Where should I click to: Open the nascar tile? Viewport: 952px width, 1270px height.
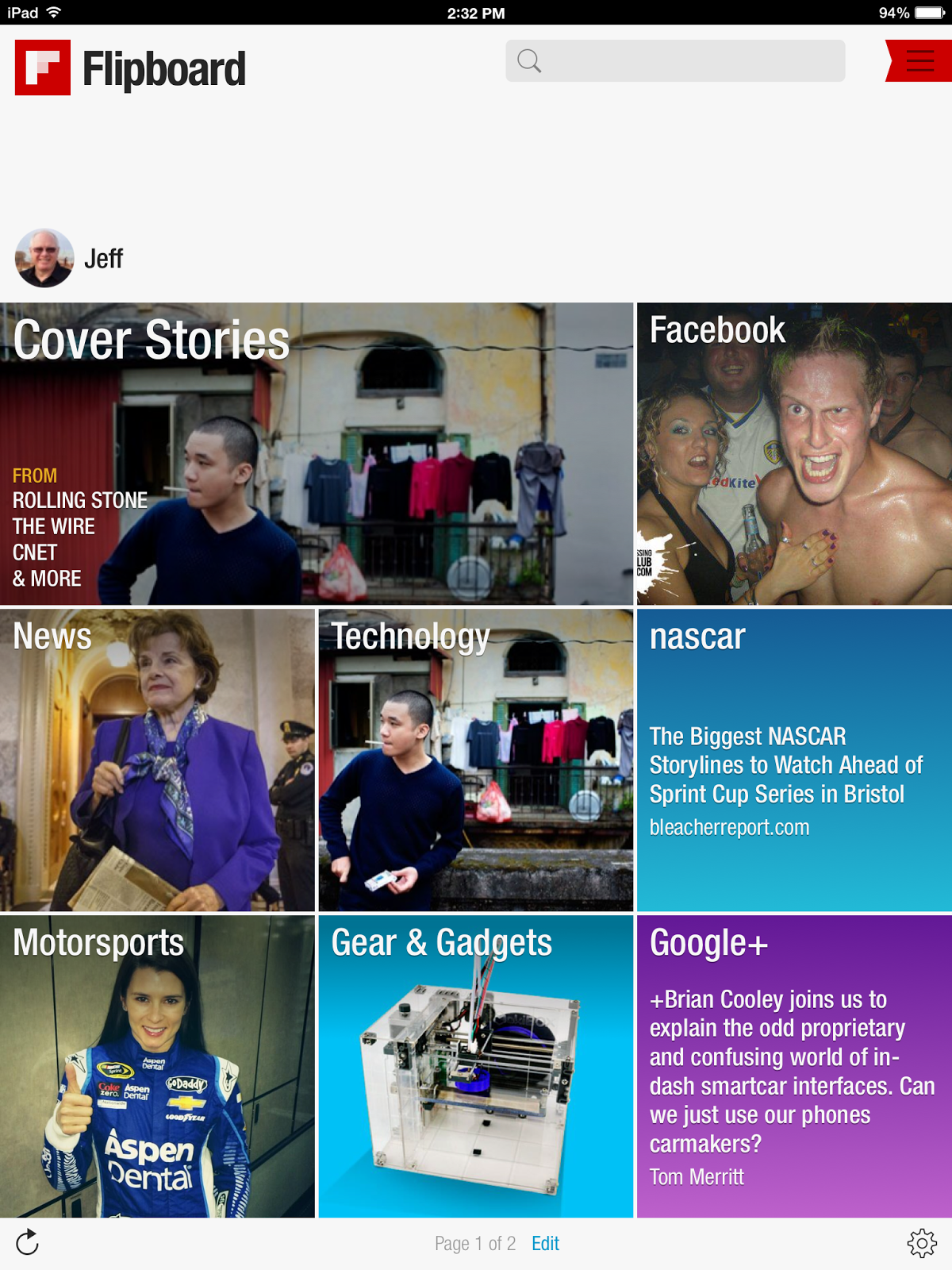(x=794, y=760)
